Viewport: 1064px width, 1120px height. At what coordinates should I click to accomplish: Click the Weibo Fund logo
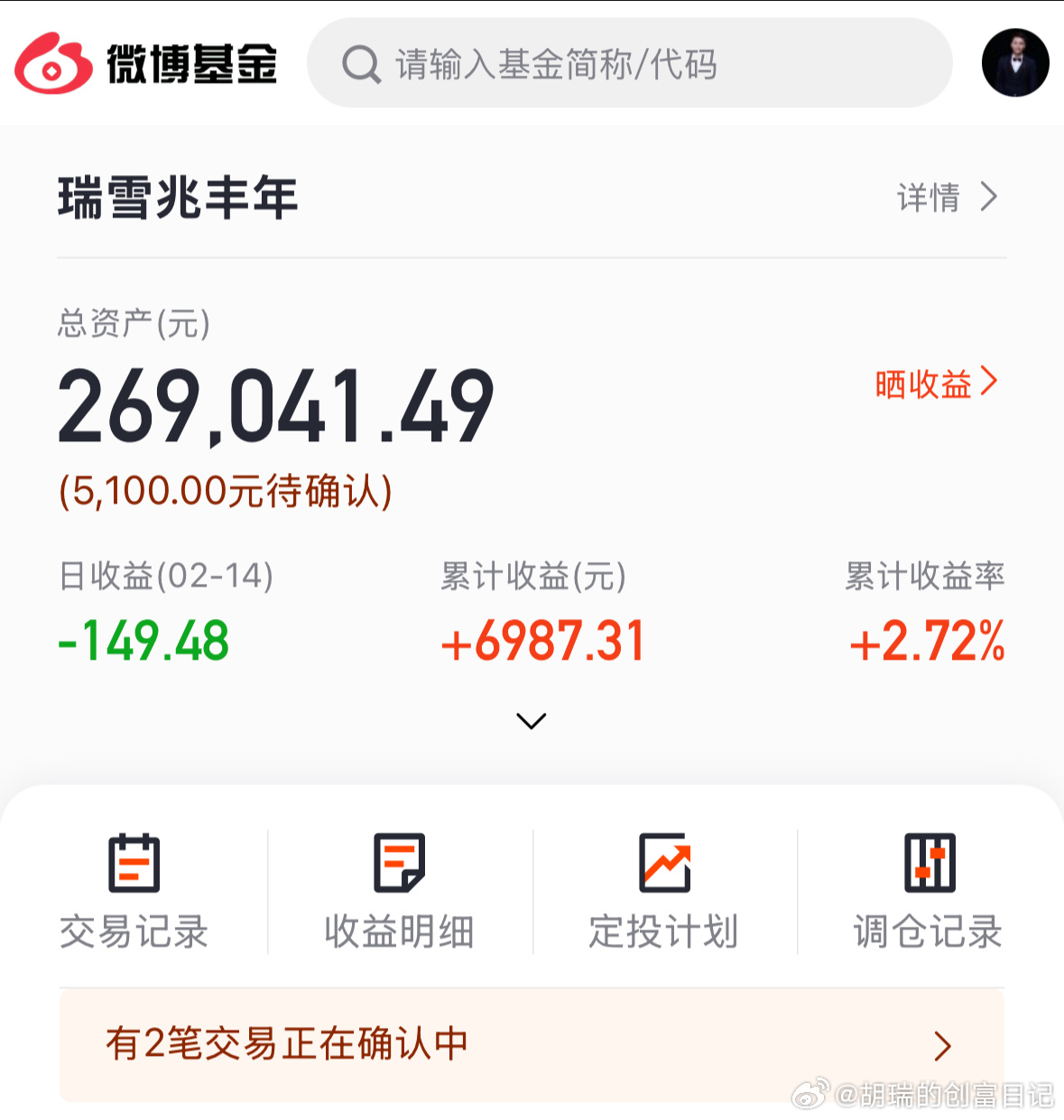pyautogui.click(x=144, y=63)
